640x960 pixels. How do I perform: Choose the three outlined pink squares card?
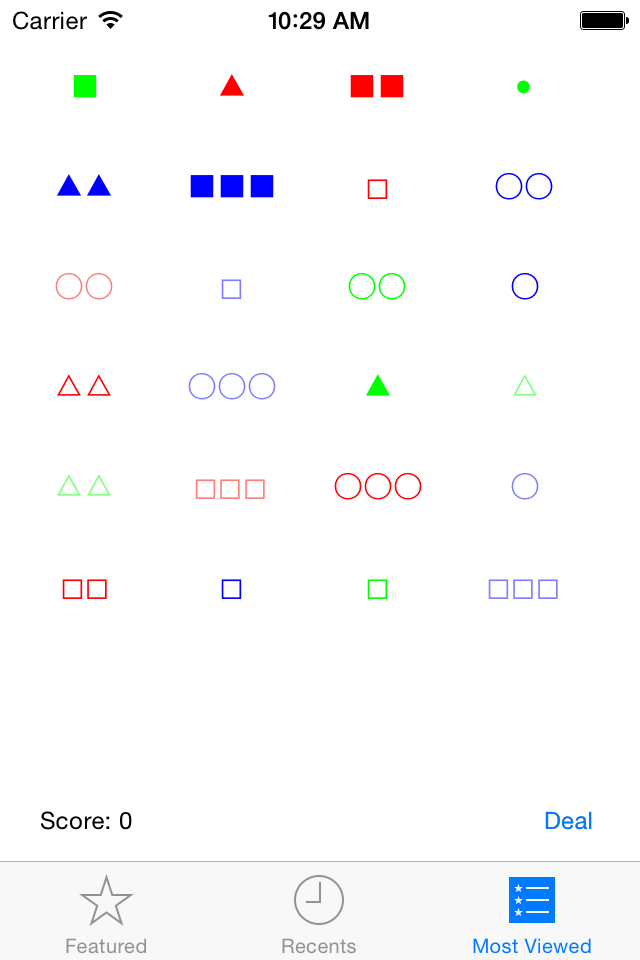pos(230,489)
